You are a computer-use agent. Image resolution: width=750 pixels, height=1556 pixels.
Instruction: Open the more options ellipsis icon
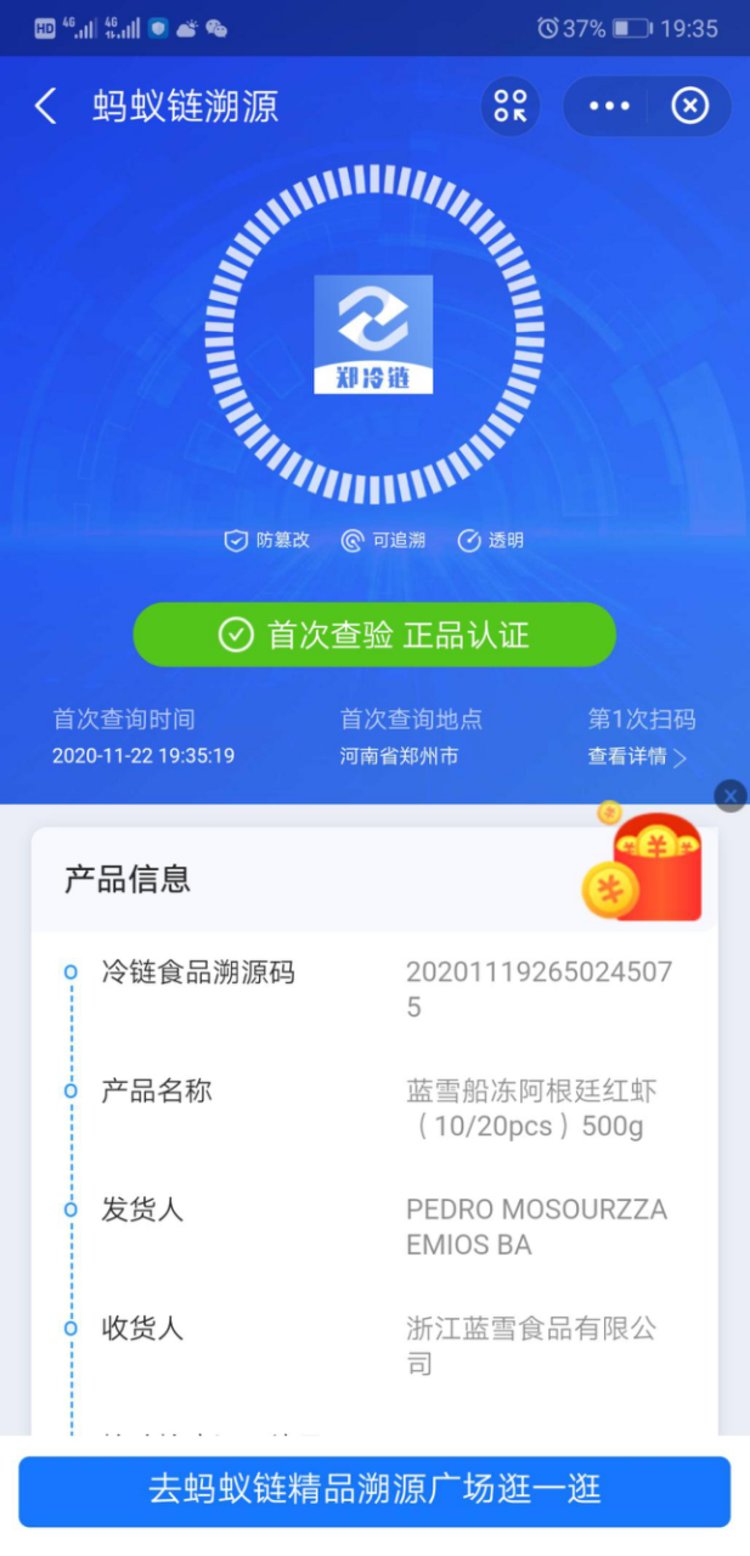click(608, 106)
